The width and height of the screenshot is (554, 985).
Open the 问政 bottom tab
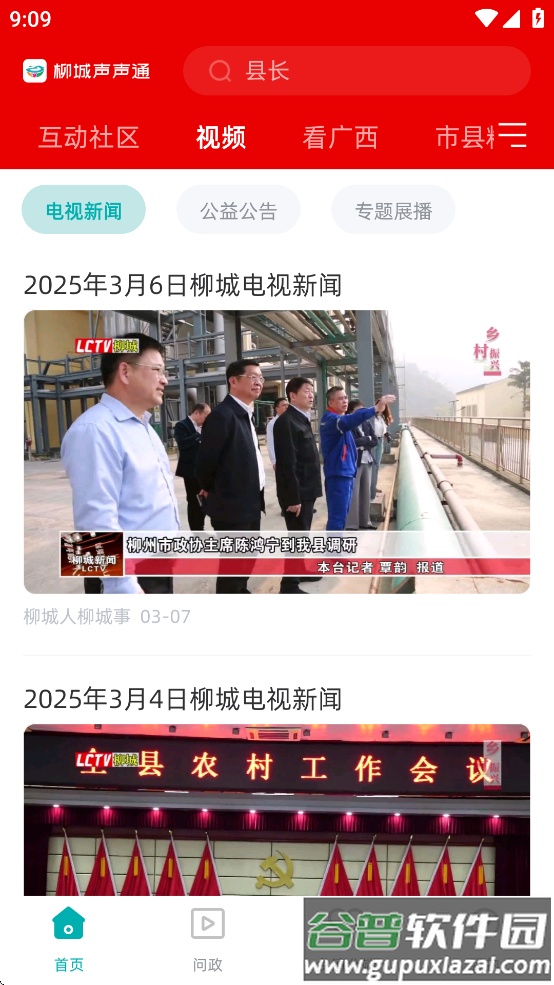(207, 939)
